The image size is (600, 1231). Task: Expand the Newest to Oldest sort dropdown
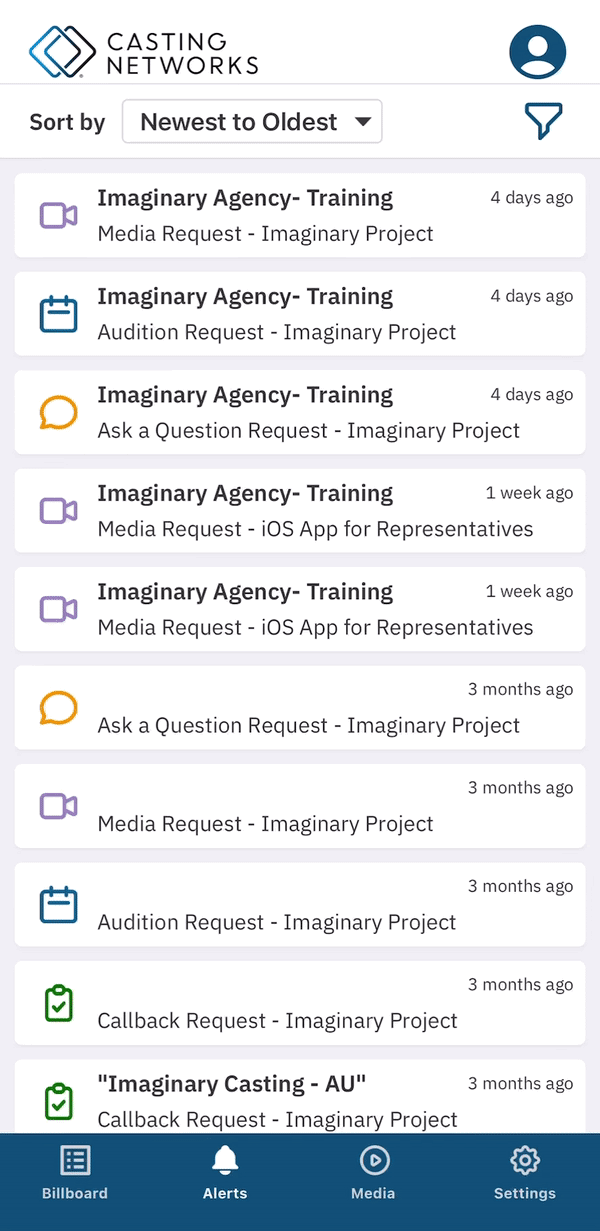(x=252, y=122)
